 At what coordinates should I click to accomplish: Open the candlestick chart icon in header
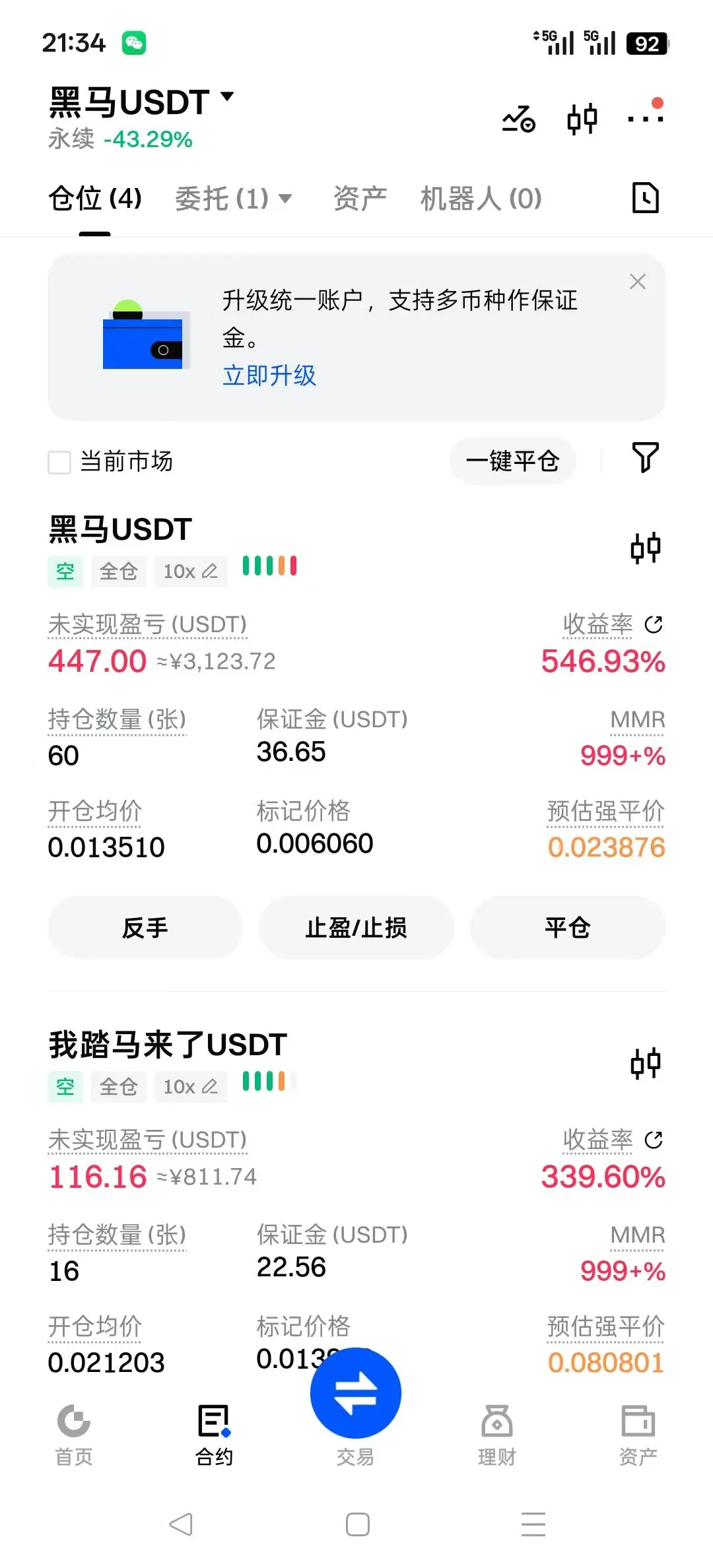tap(582, 119)
